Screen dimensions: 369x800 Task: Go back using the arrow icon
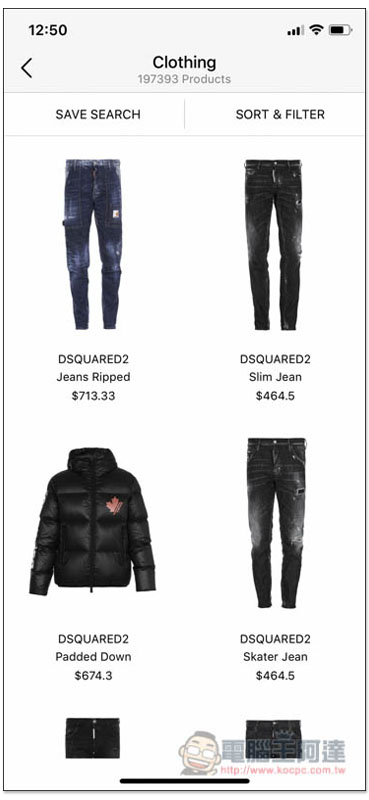(x=27, y=68)
